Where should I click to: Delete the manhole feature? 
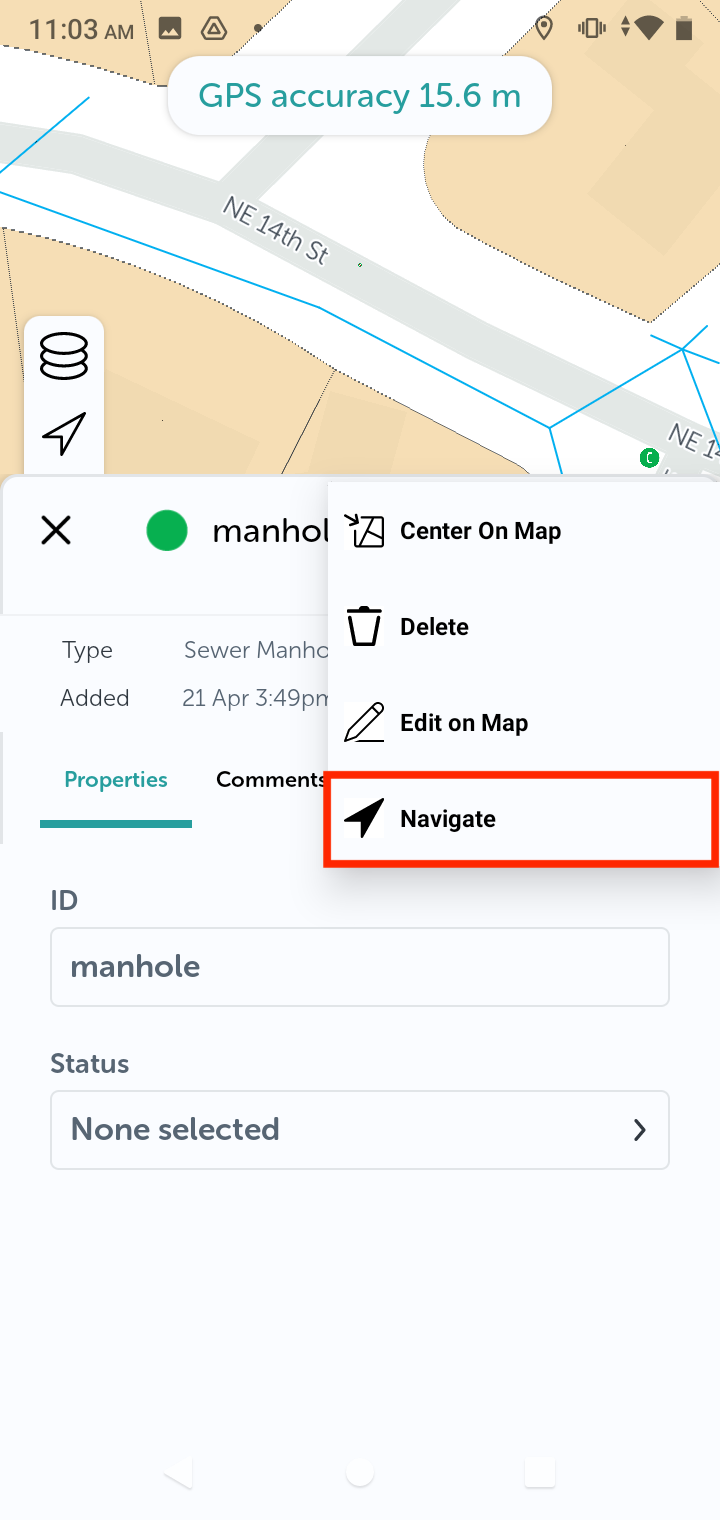click(434, 627)
